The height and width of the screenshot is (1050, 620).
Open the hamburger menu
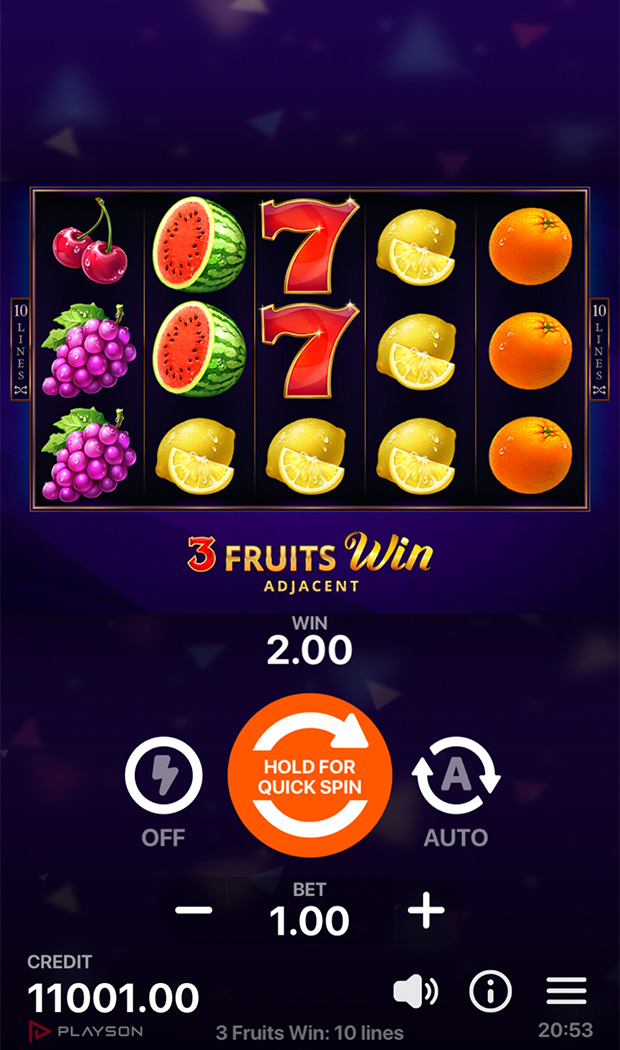566,992
